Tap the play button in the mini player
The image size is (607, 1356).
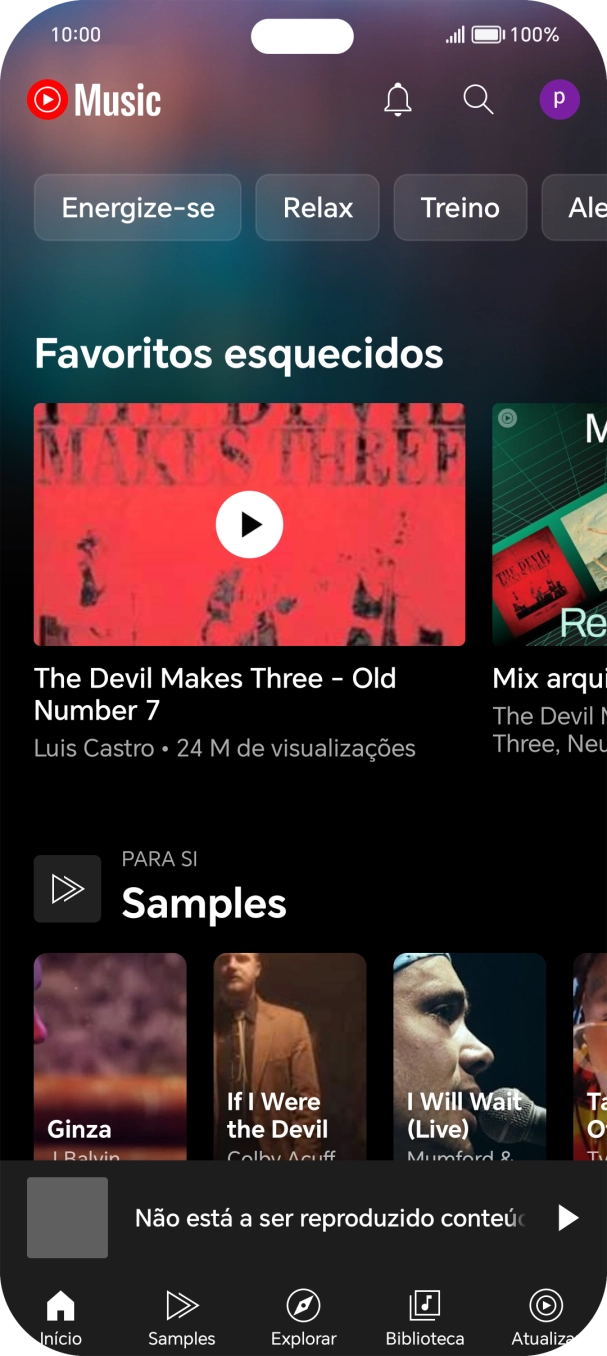tap(567, 1217)
